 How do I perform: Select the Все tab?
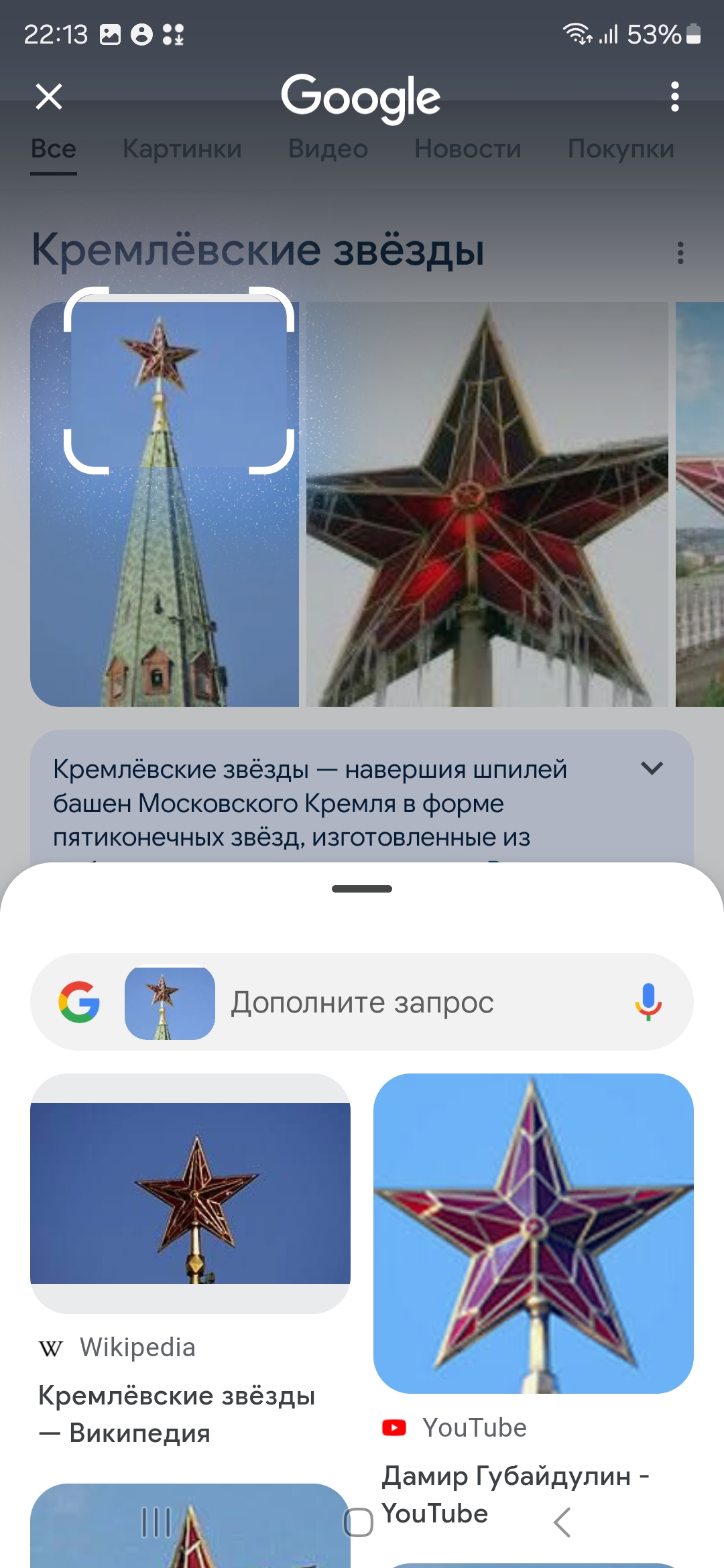point(54,149)
